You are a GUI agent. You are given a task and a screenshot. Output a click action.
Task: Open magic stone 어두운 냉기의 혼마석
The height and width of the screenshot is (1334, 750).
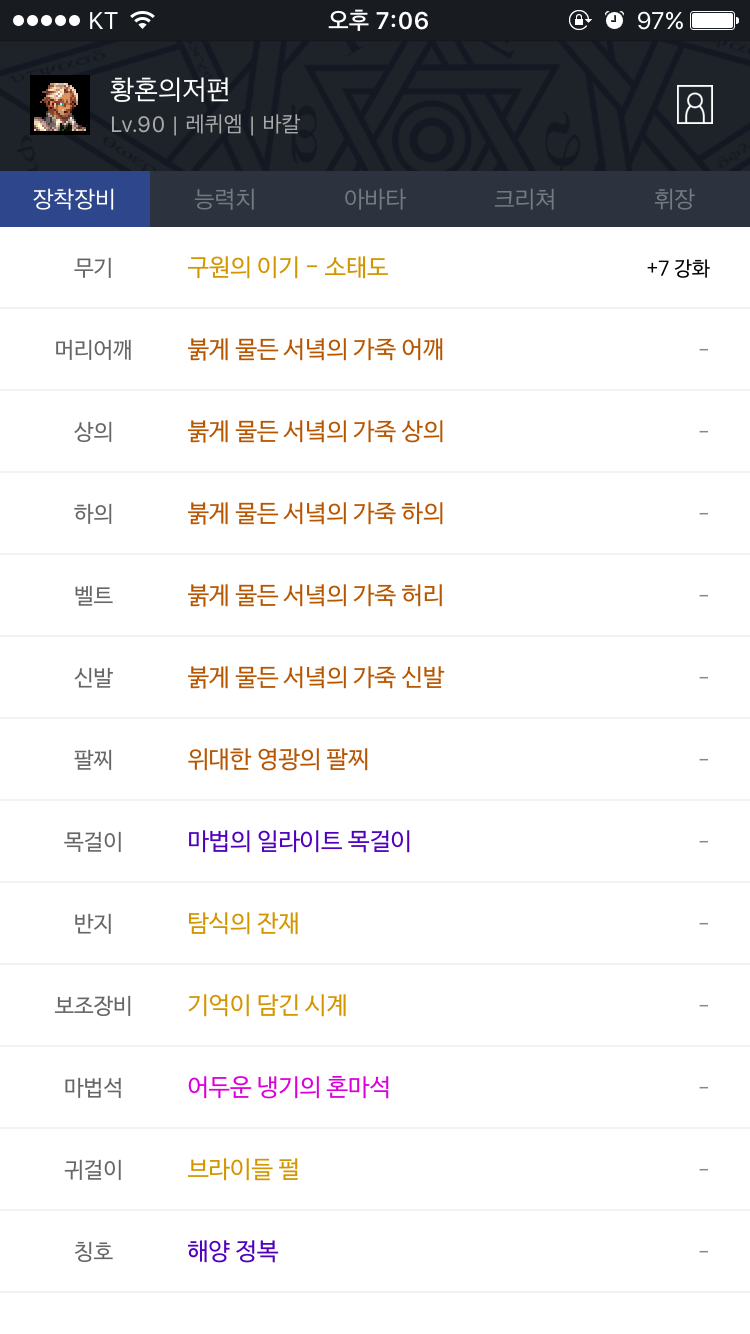tap(375, 1088)
